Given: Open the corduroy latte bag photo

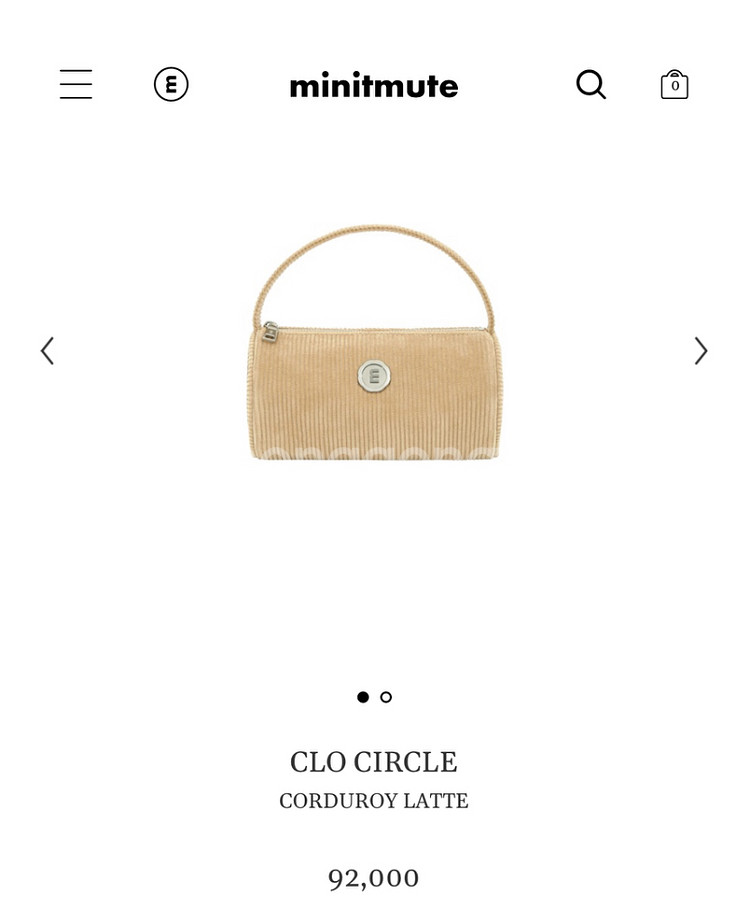Looking at the screenshot, I should (x=374, y=345).
